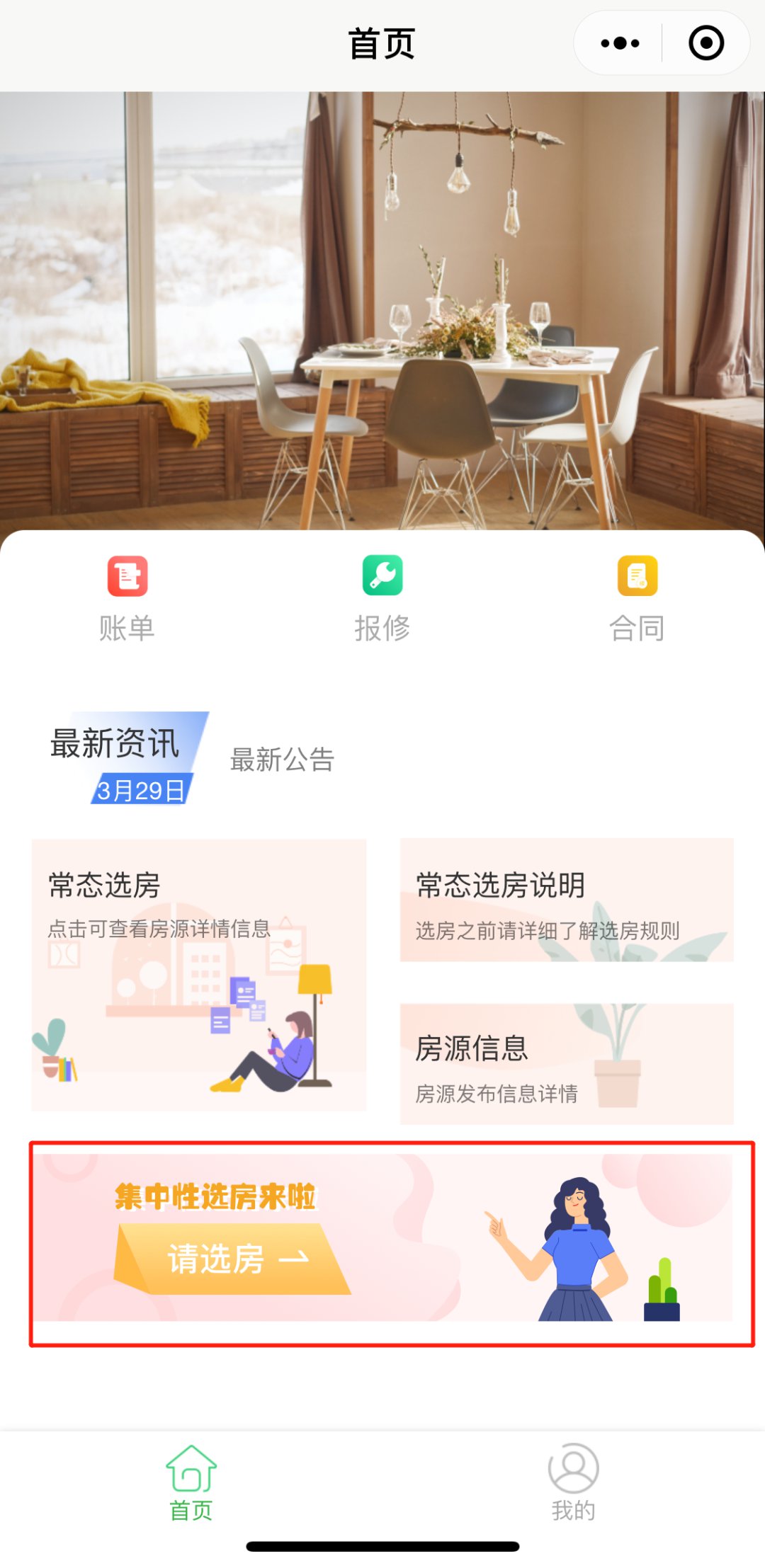Read 常态选房说明 rules card
The image size is (765, 1568).
coord(567,900)
